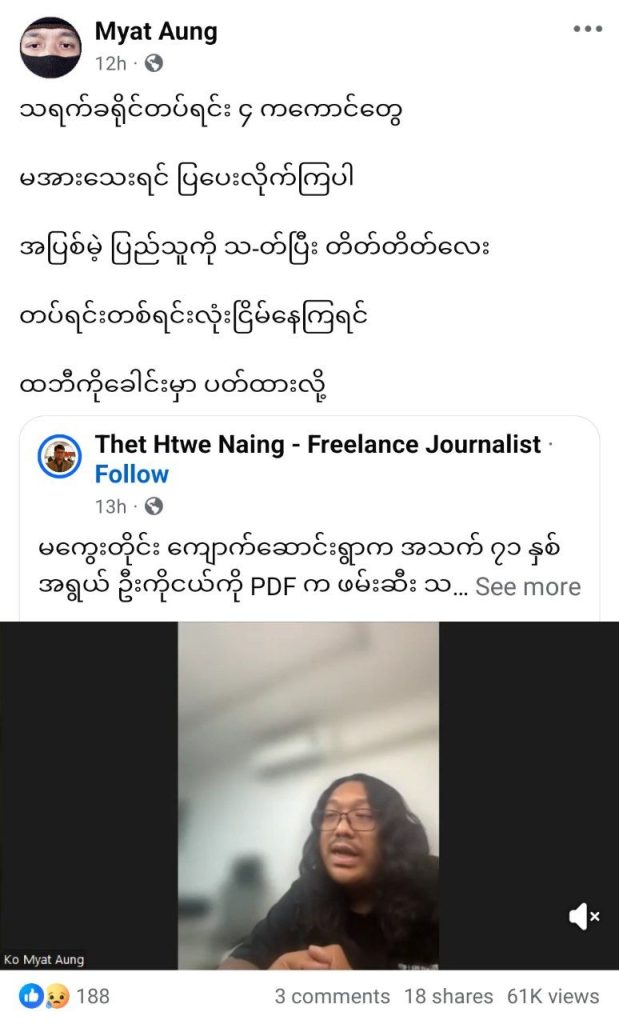View the 188 reactions list
Screen dimensions: 619x1024
coord(67,996)
